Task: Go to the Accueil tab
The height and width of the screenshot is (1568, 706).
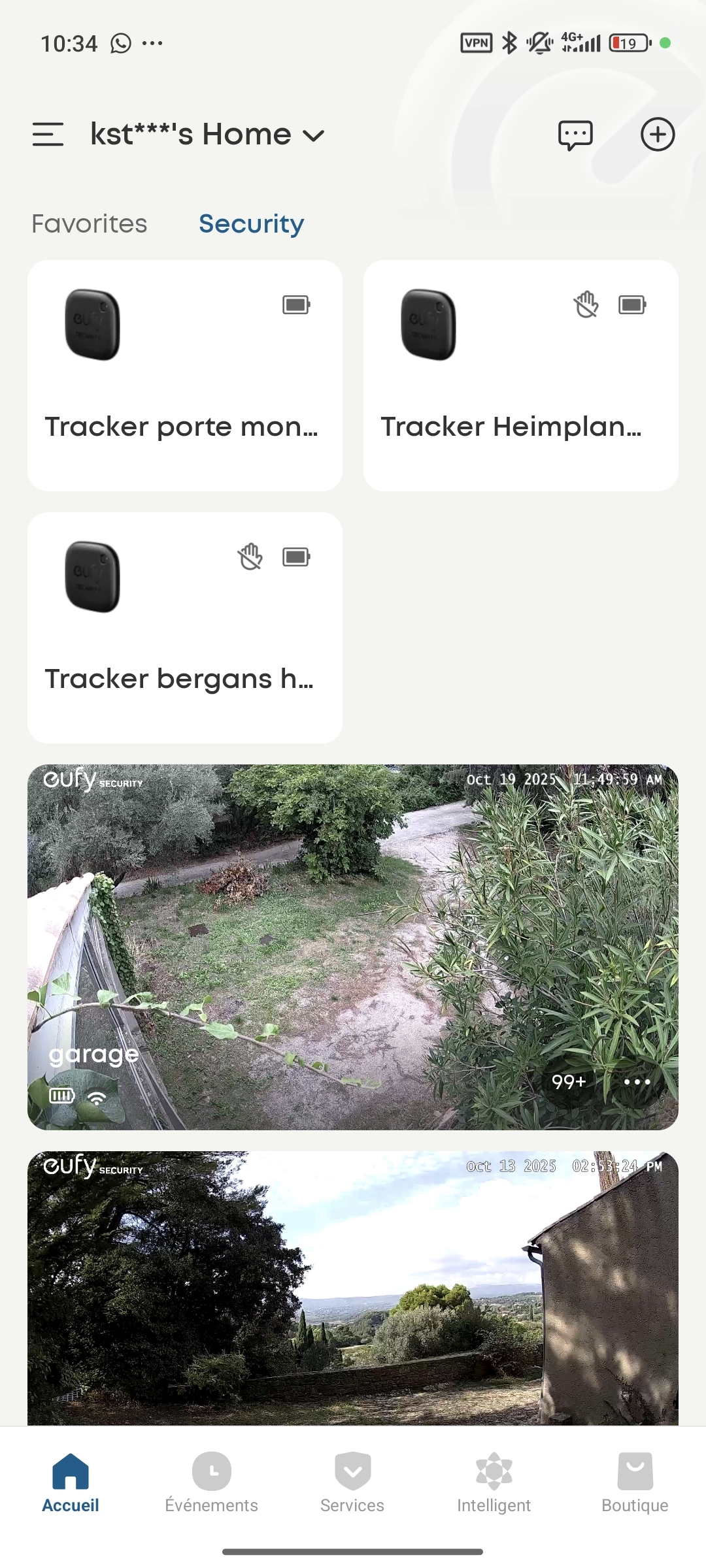Action: point(71,1483)
